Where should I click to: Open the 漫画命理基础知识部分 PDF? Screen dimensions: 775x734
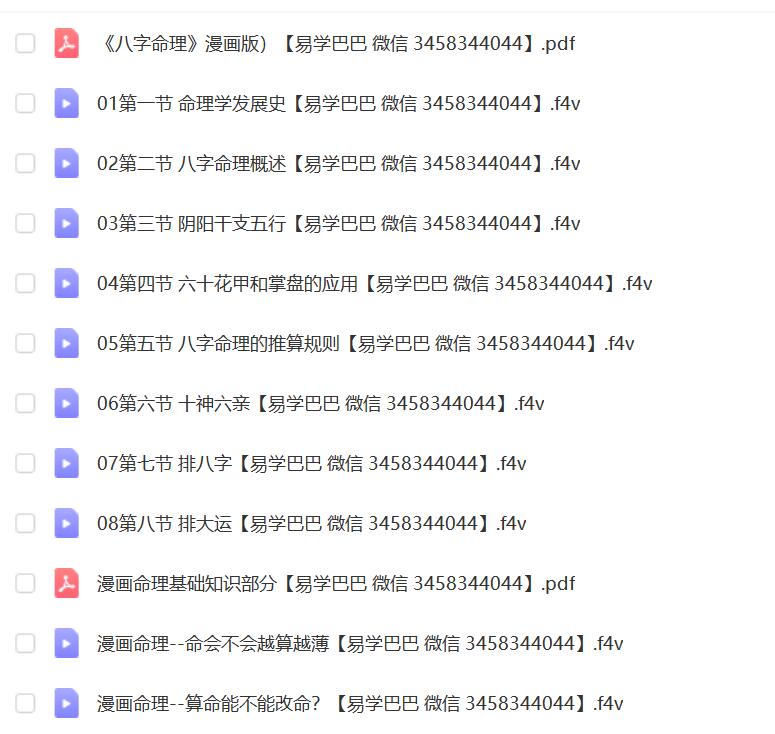point(335,584)
